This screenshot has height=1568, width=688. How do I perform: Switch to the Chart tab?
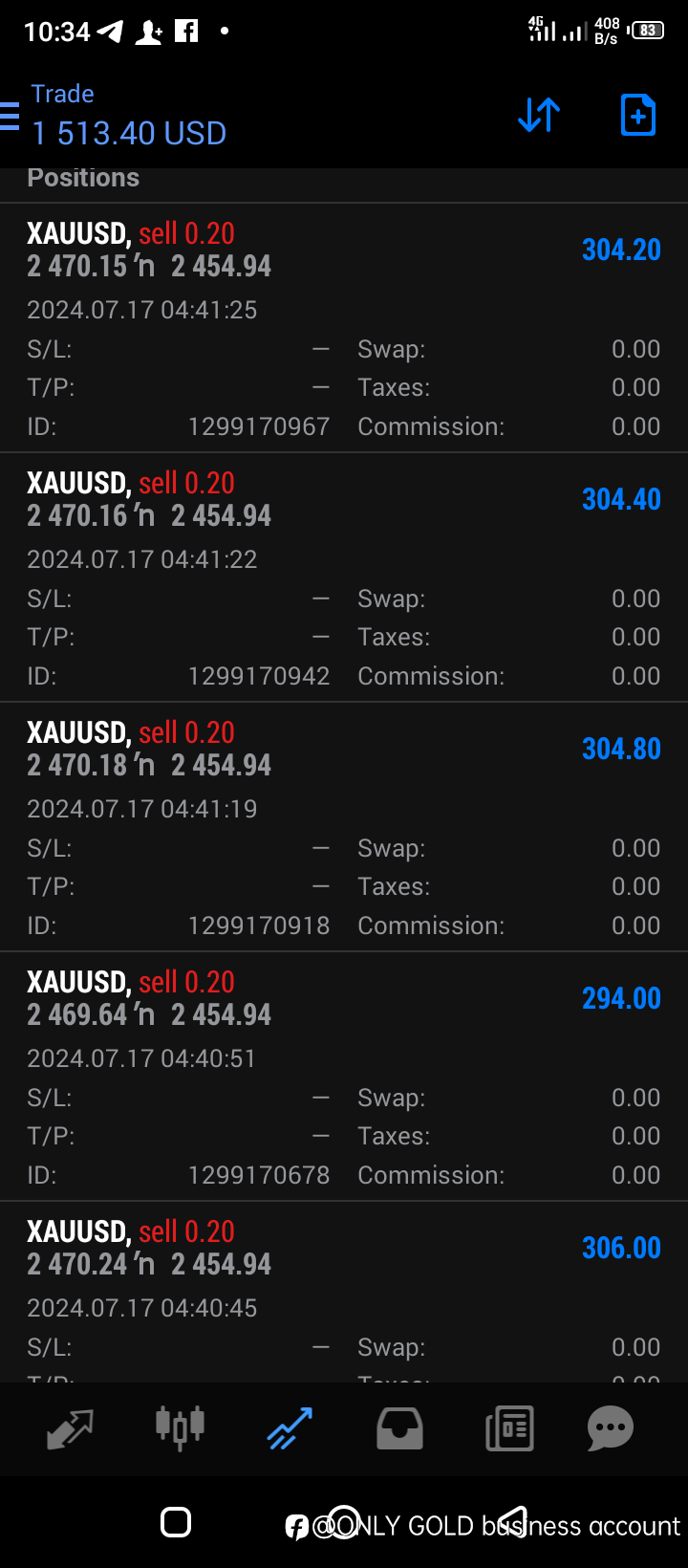coord(181,1428)
